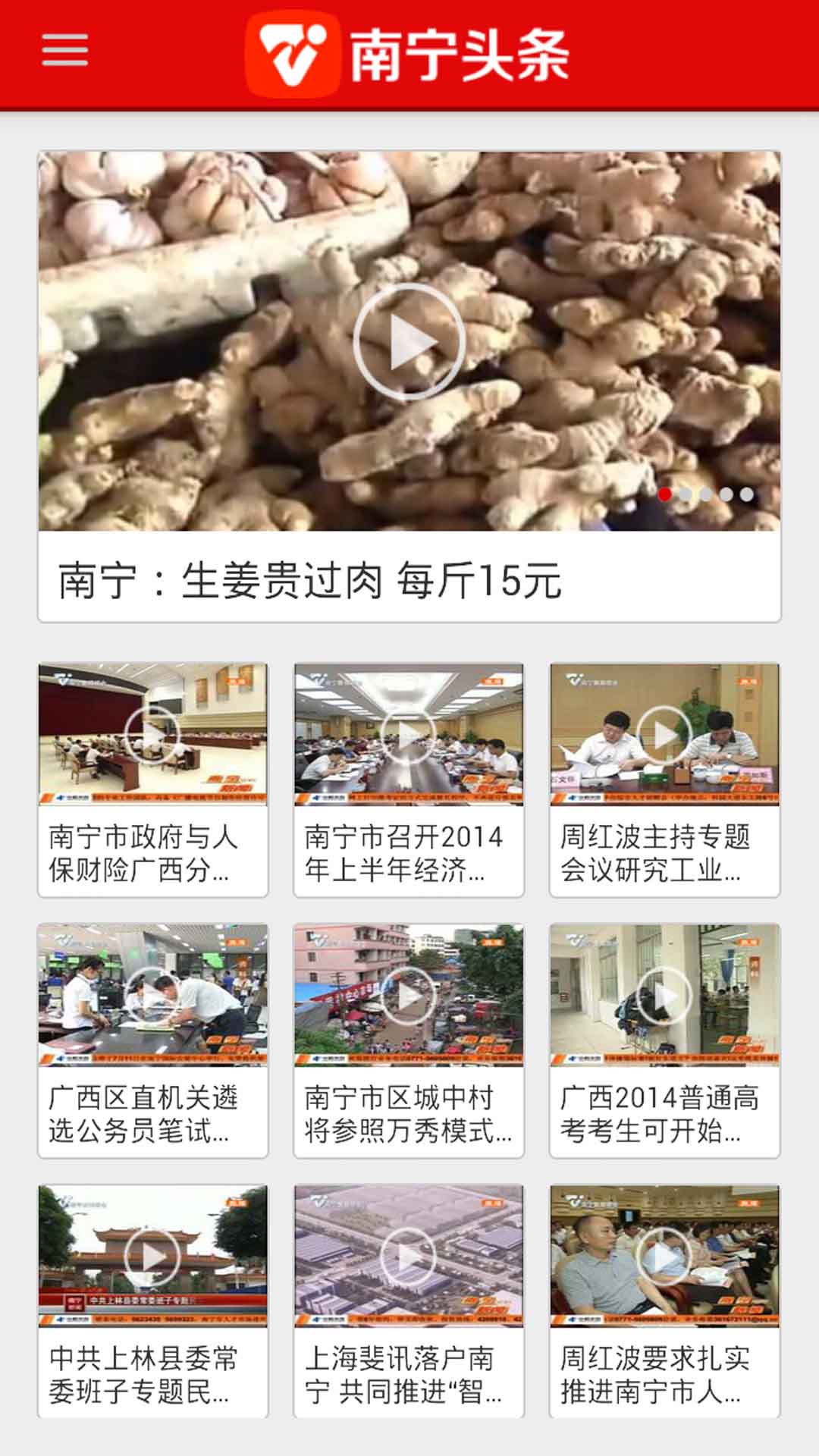Screen dimensions: 819x1456
Task: Select 周红波要求扎实推进南宁市人 video
Action: click(x=664, y=1257)
